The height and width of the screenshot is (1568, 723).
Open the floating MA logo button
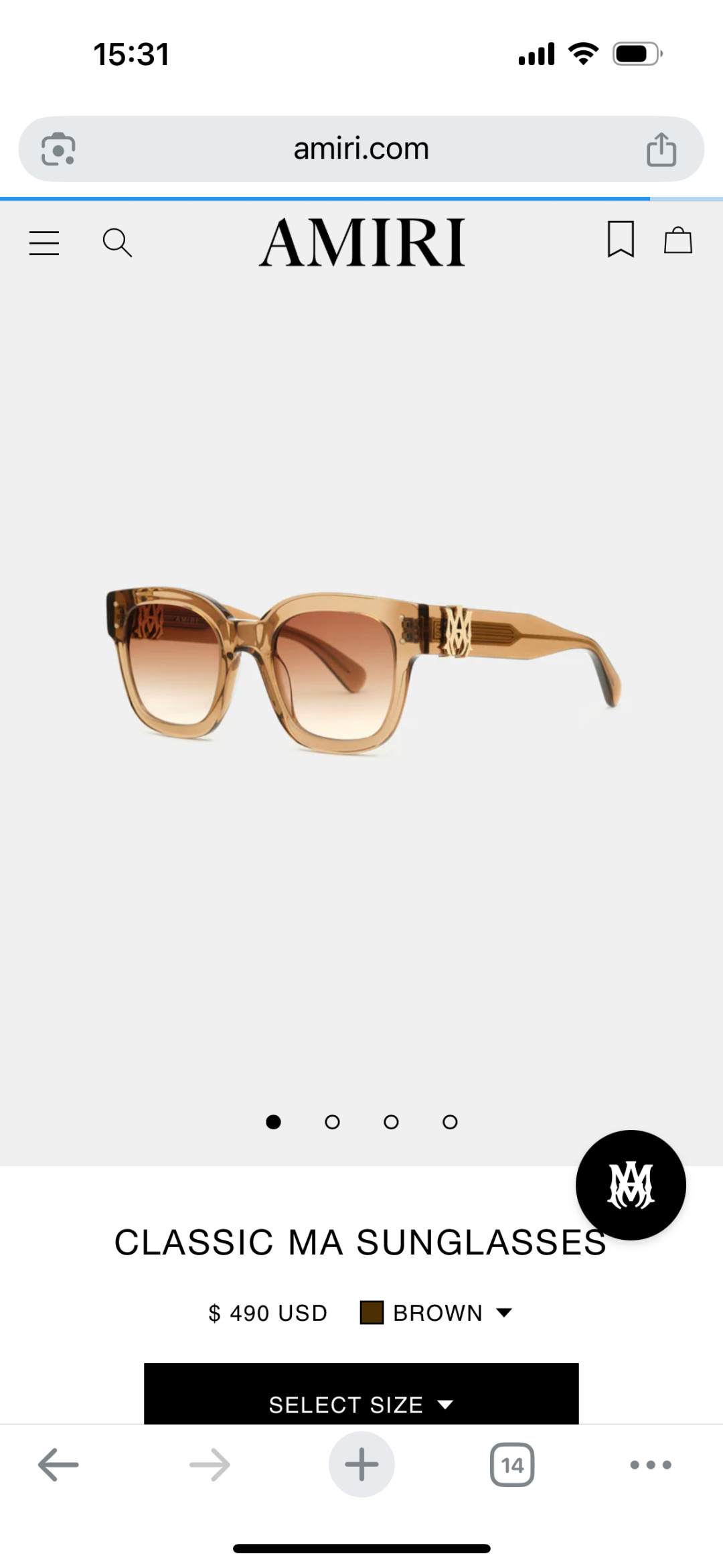[x=631, y=1185]
